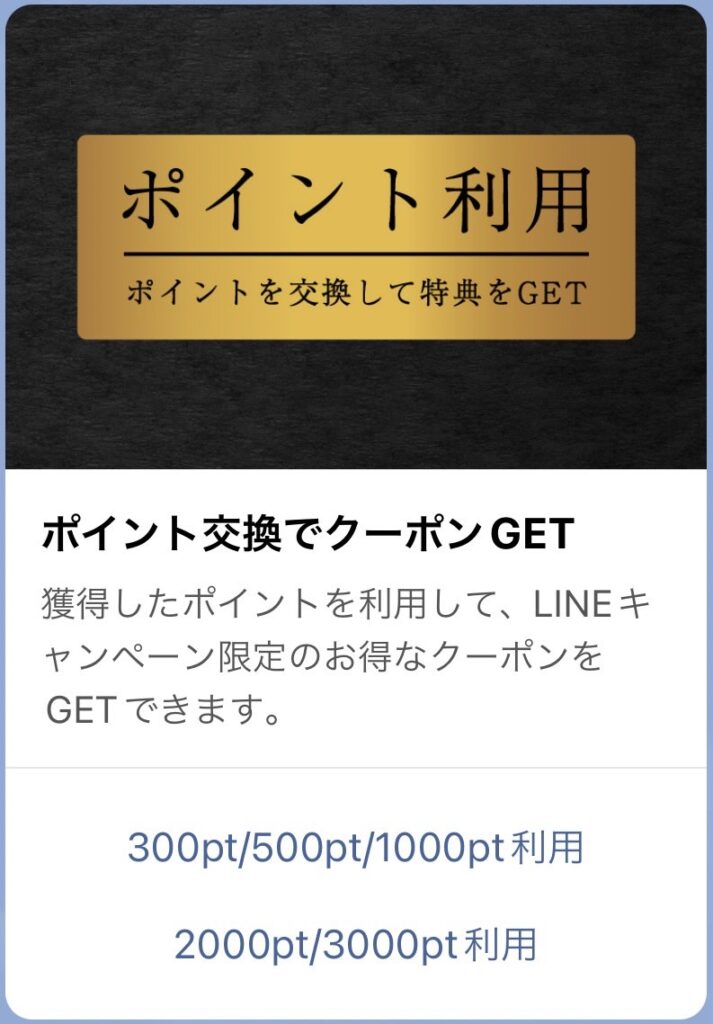Select 300pt/500pt/1000pt利用 option
The image size is (713, 1024).
(355, 848)
